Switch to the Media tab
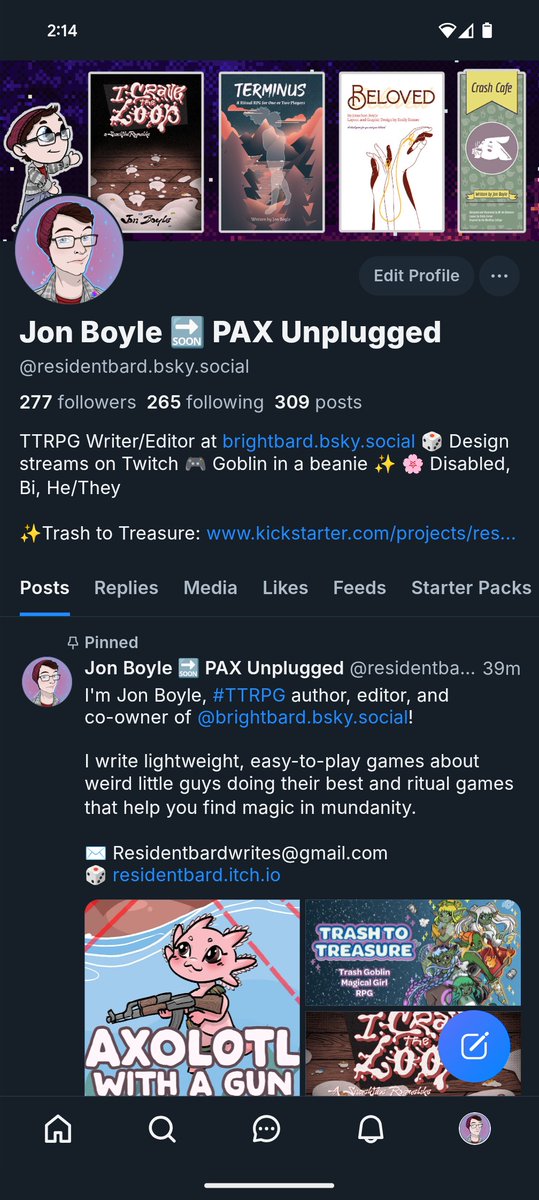539x1200 pixels. pyautogui.click(x=210, y=588)
